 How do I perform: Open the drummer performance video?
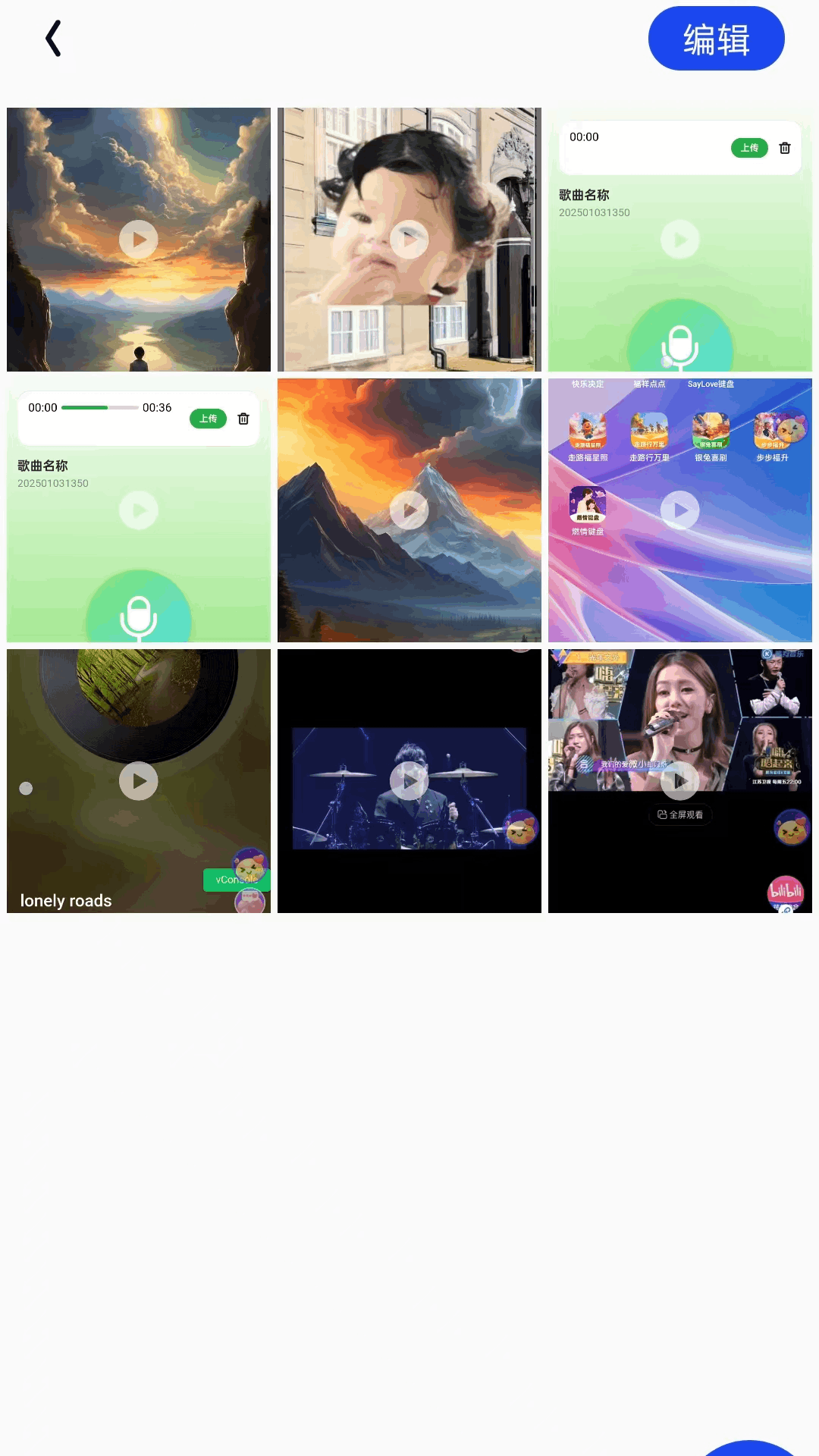(x=409, y=781)
